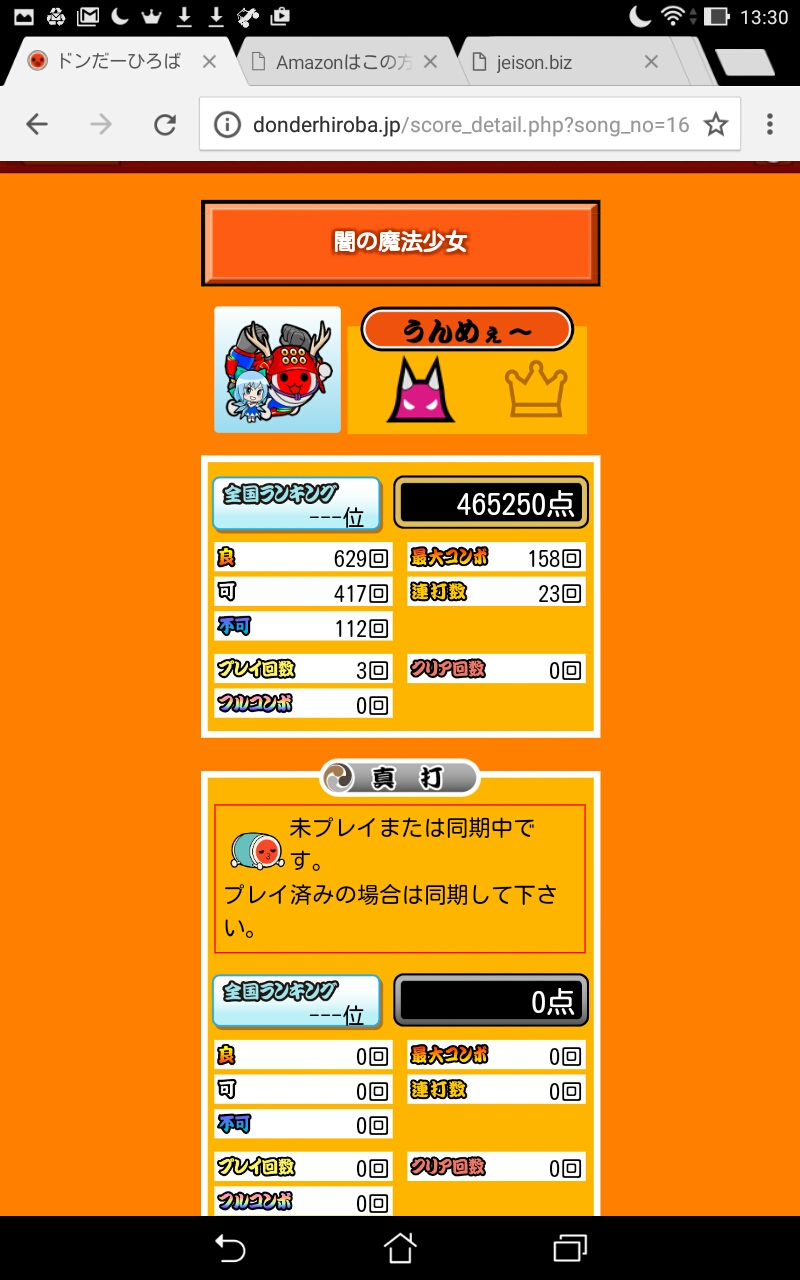
Task: Close the jeison.biz tab
Action: (651, 62)
